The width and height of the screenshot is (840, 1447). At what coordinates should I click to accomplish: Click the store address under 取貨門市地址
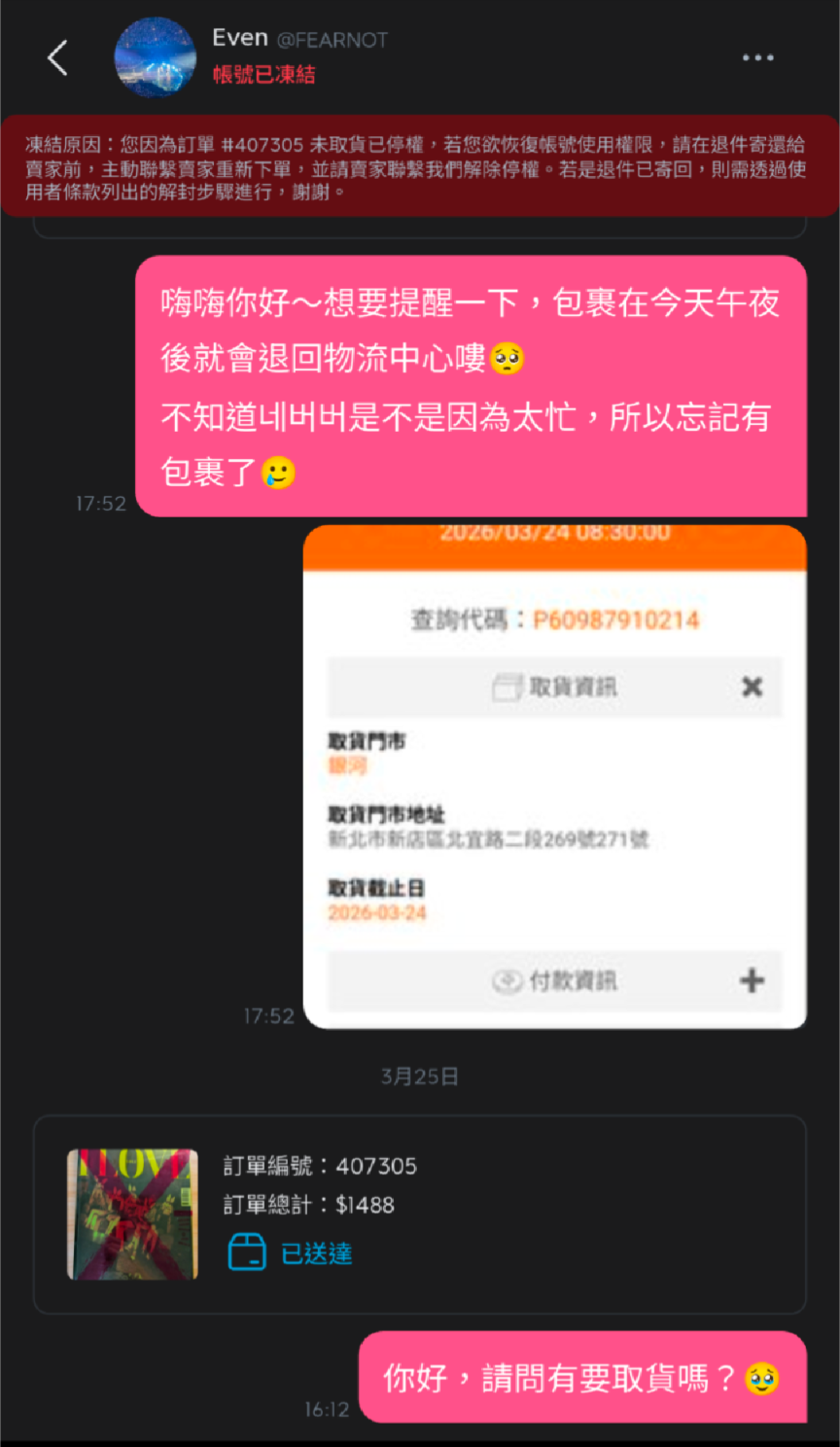(x=486, y=838)
